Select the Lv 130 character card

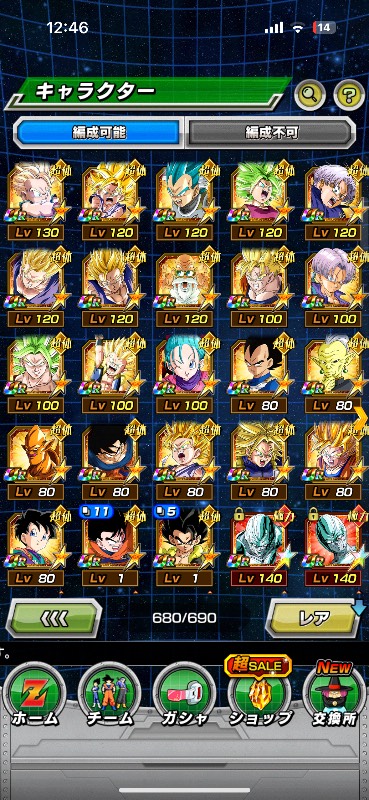point(36,201)
